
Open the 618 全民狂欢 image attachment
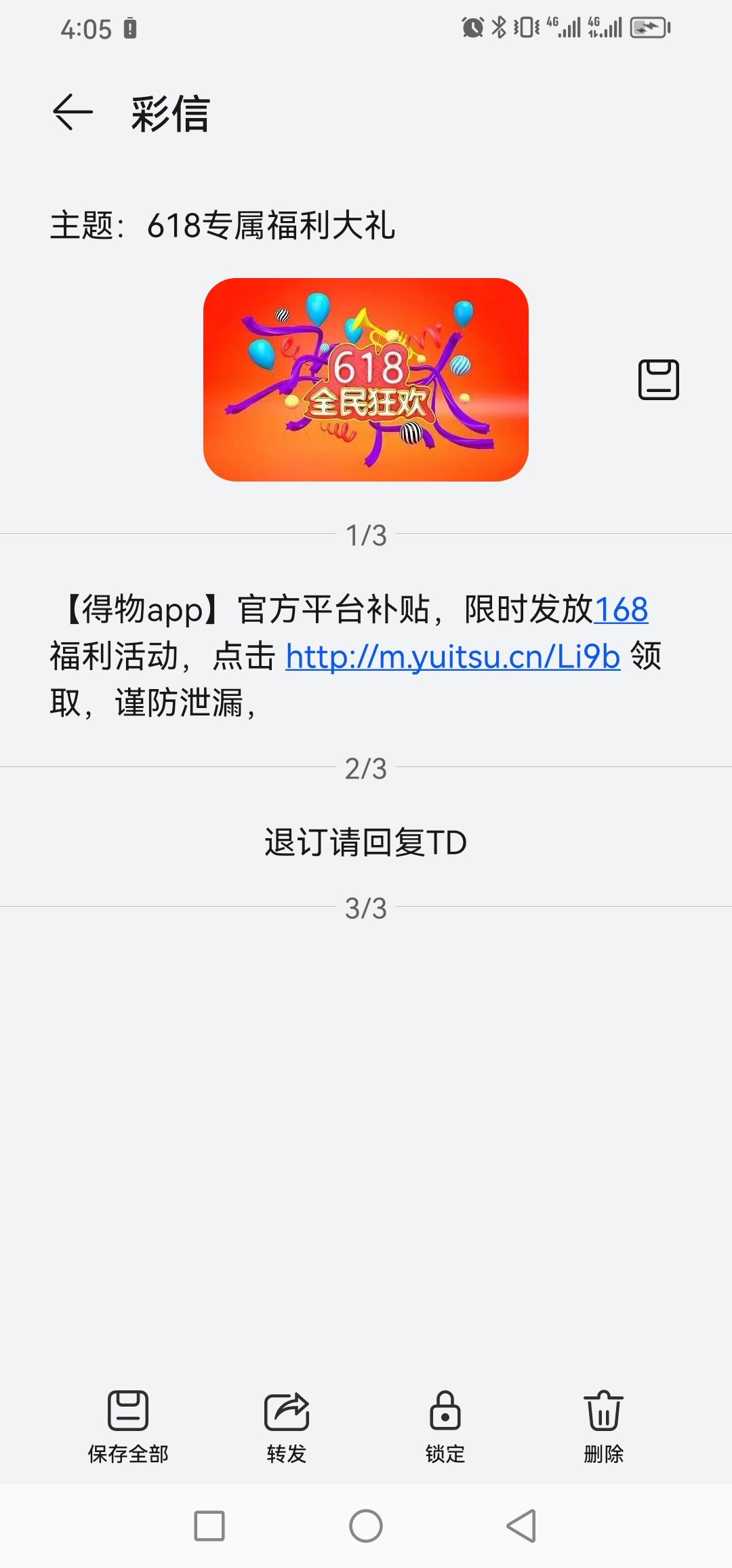point(365,380)
